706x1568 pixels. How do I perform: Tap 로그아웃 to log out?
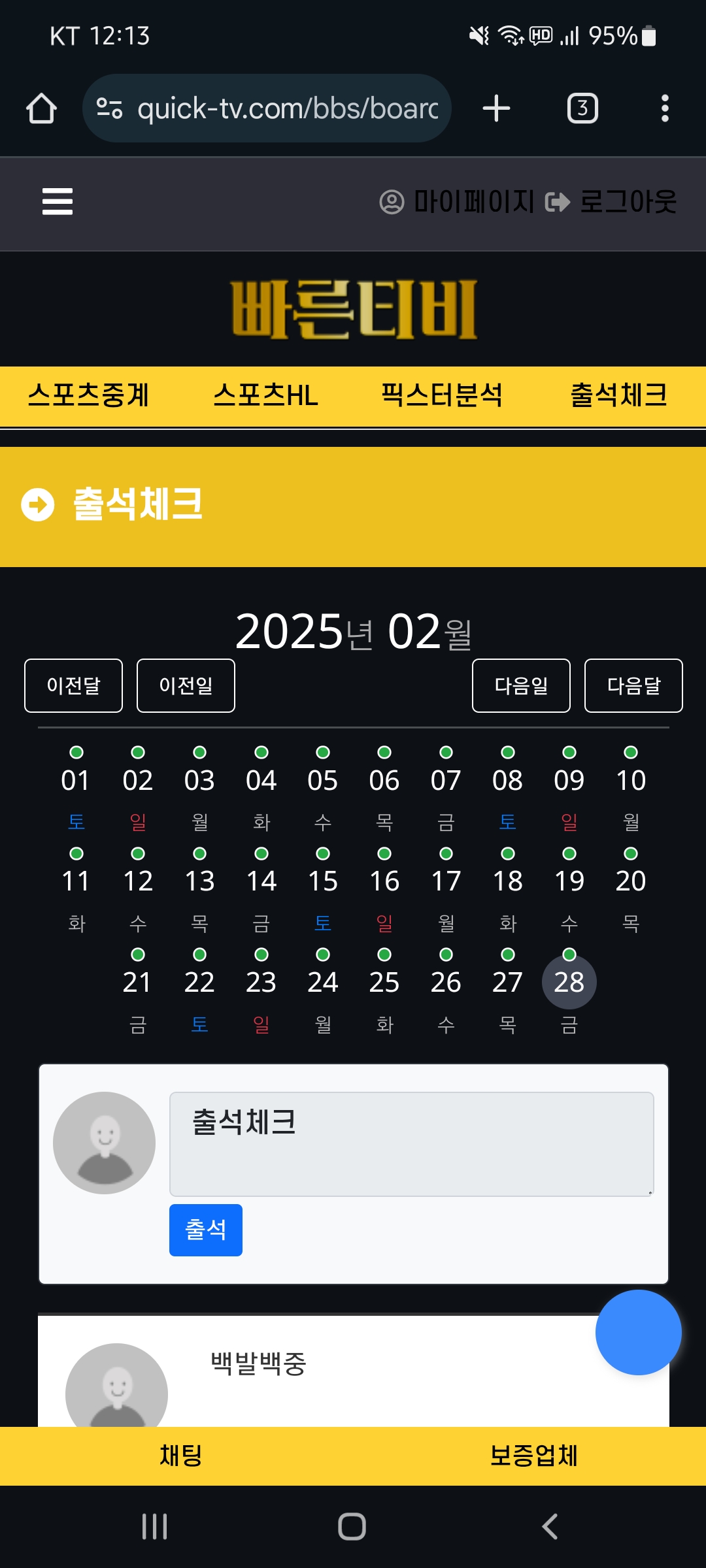coord(611,202)
